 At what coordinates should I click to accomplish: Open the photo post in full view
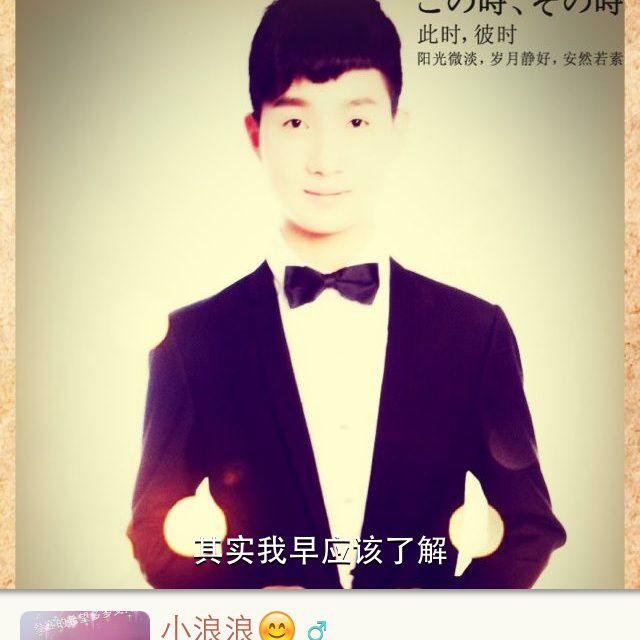pyautogui.click(x=320, y=300)
